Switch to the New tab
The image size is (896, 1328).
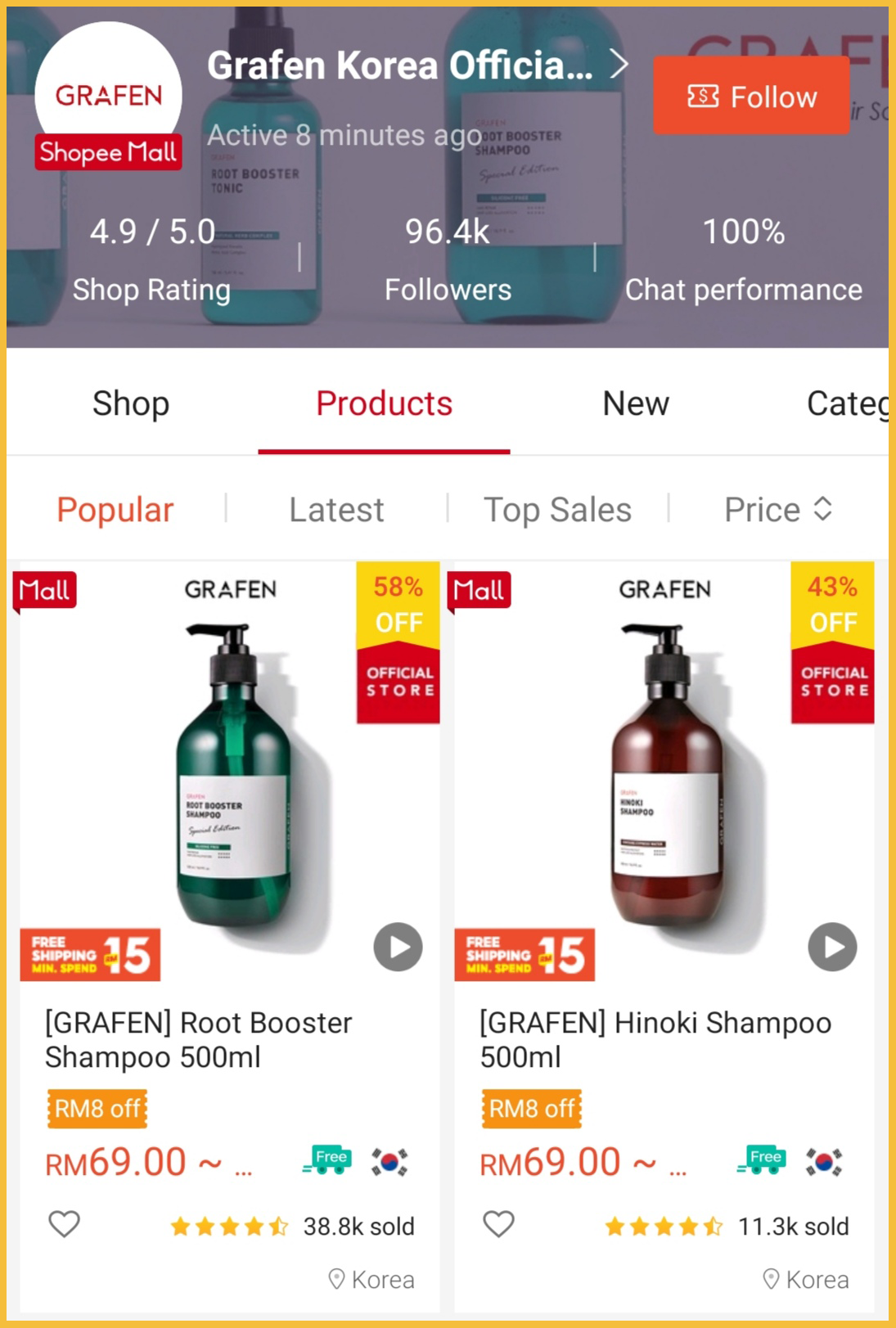(636, 403)
